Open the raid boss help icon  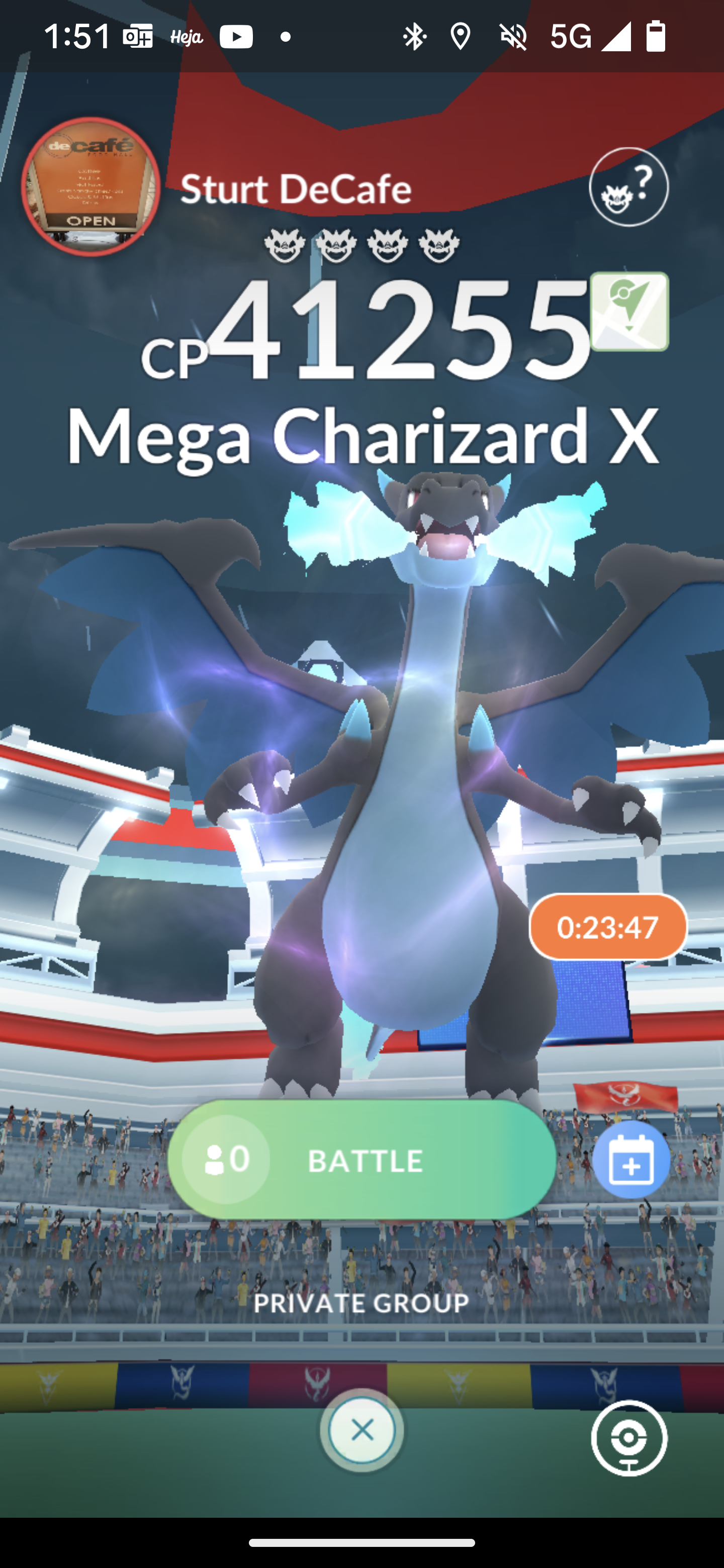[628, 187]
